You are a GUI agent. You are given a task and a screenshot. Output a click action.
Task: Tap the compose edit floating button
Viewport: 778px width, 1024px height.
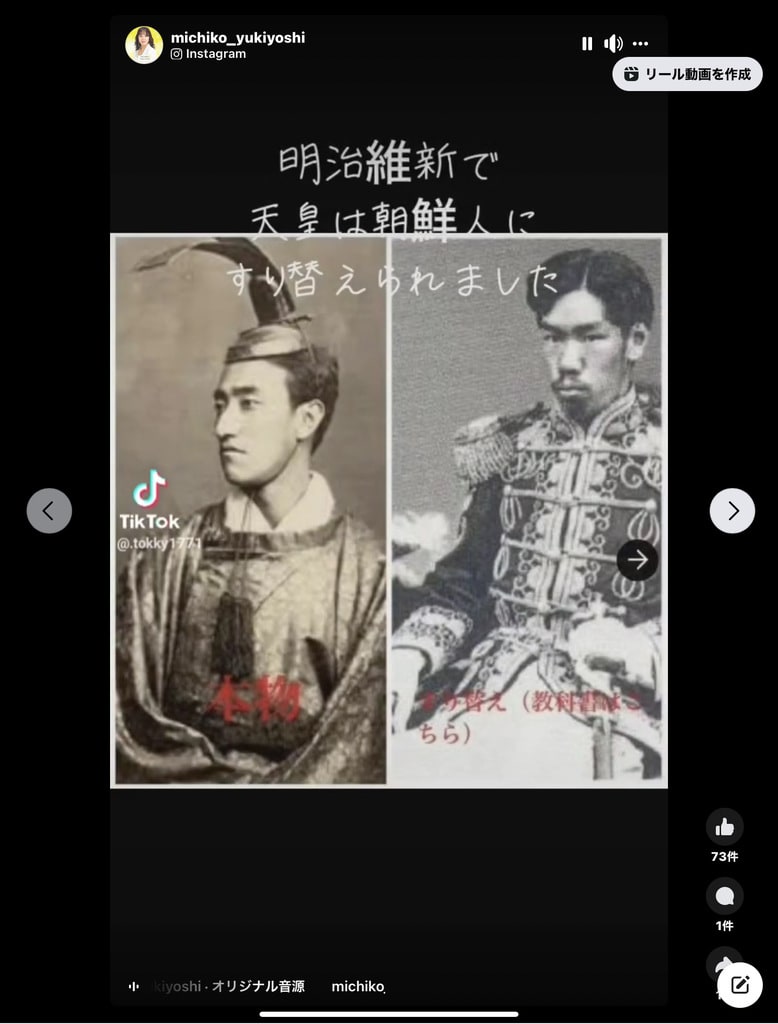pyautogui.click(x=740, y=985)
